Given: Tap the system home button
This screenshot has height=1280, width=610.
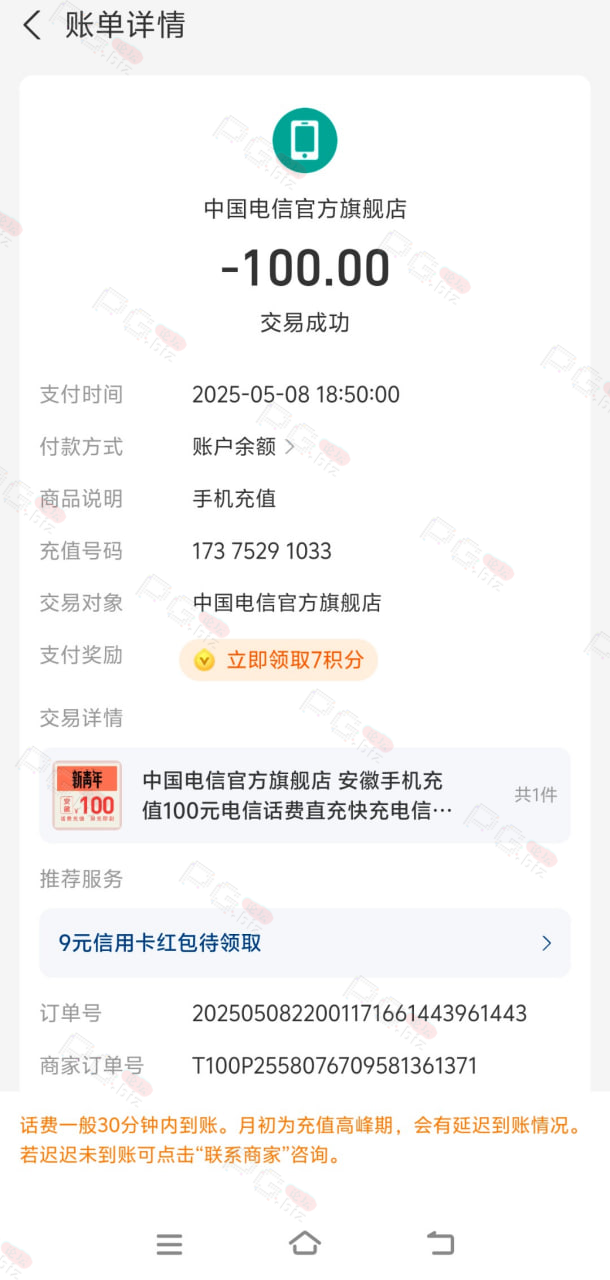Looking at the screenshot, I should coord(305,1243).
